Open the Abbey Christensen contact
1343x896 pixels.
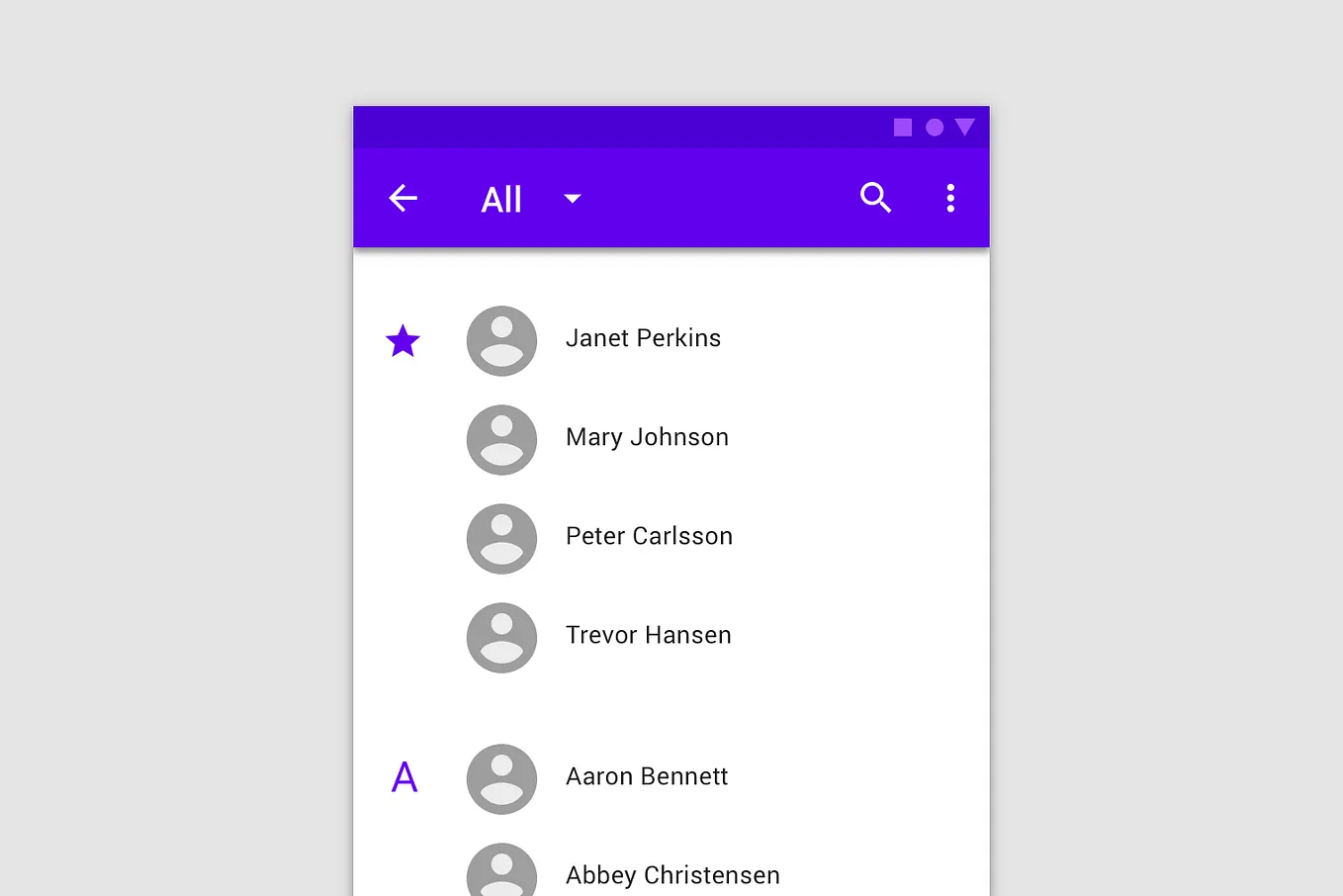[x=672, y=874]
